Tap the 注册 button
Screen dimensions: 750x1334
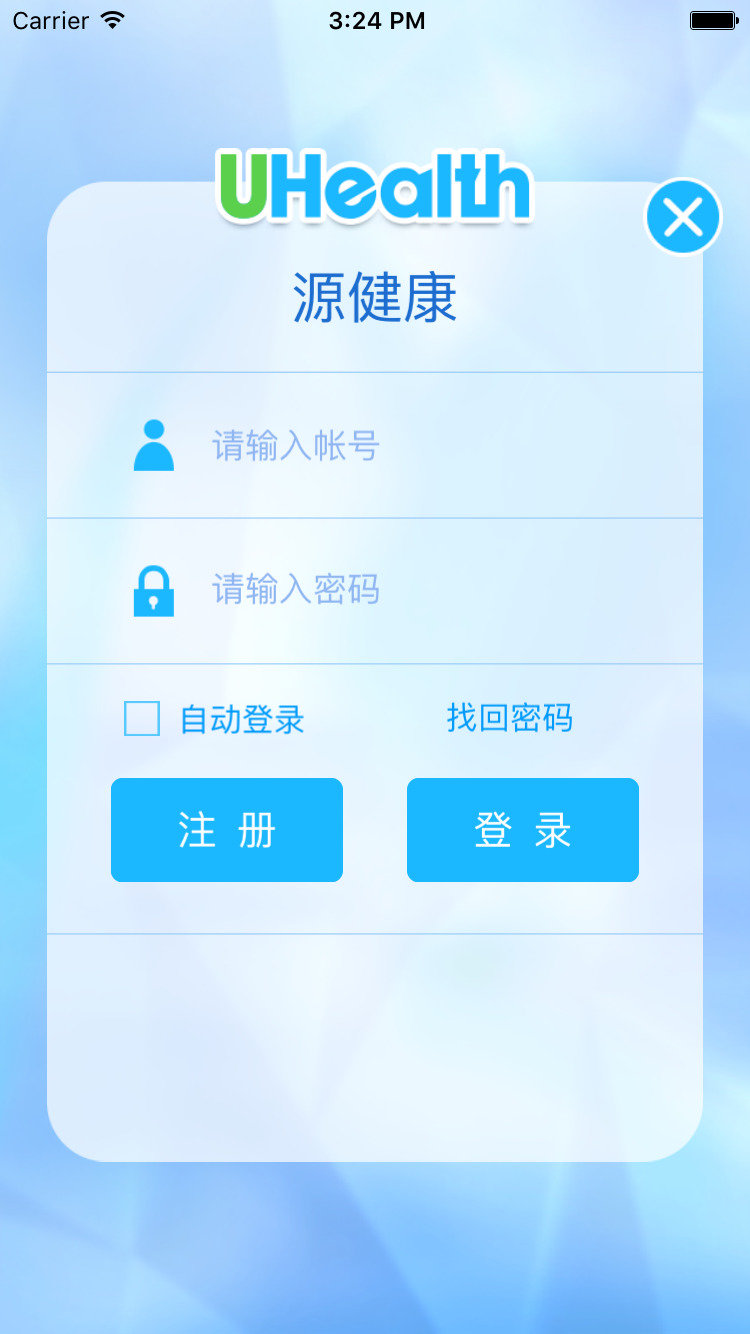click(227, 830)
